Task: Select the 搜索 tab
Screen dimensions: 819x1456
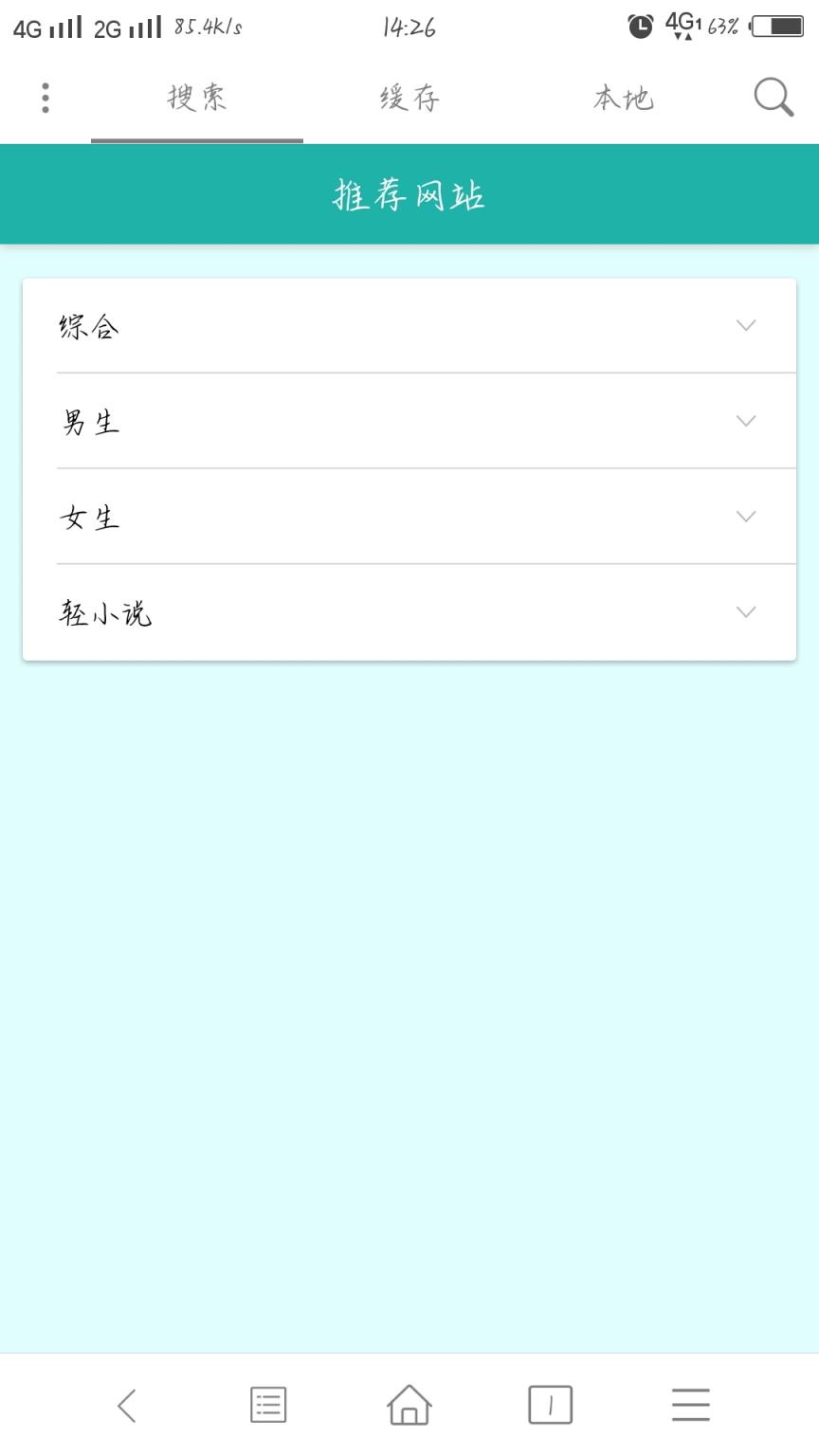Action: (x=196, y=96)
